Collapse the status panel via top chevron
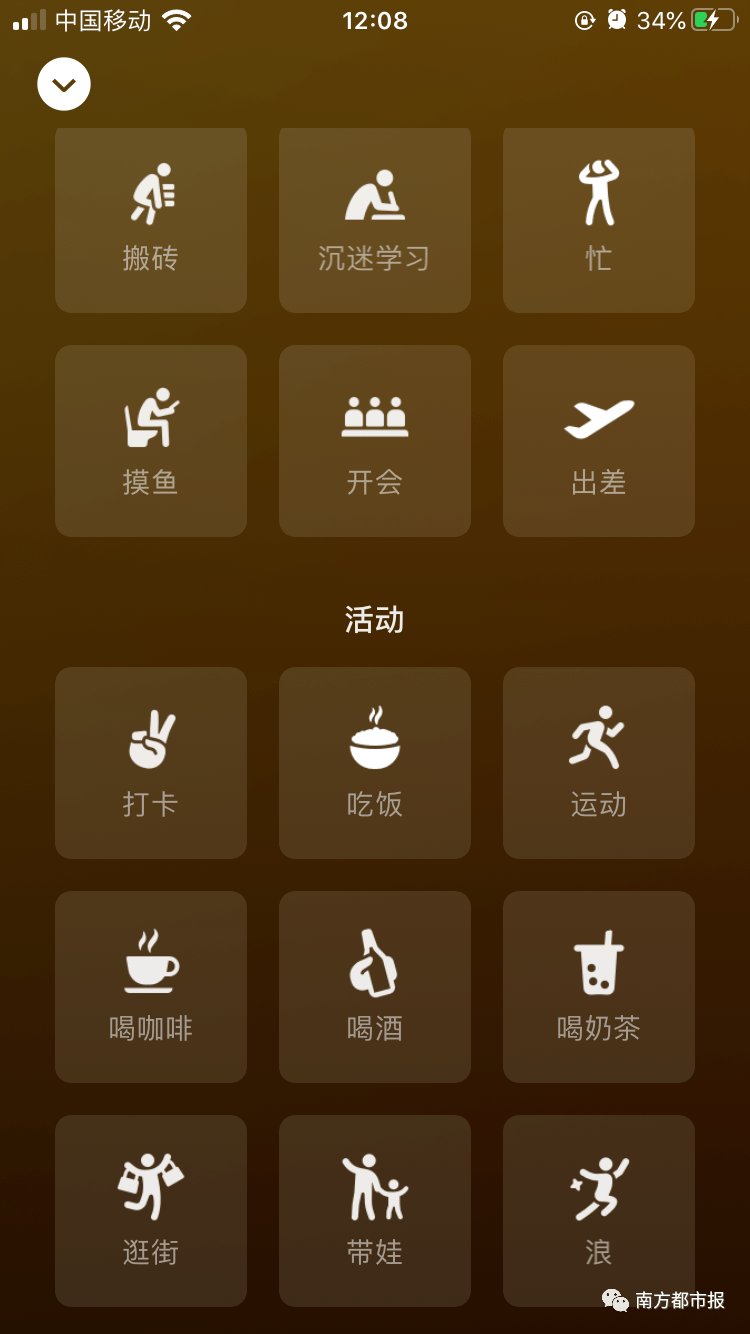The width and height of the screenshot is (750, 1334). tap(64, 84)
